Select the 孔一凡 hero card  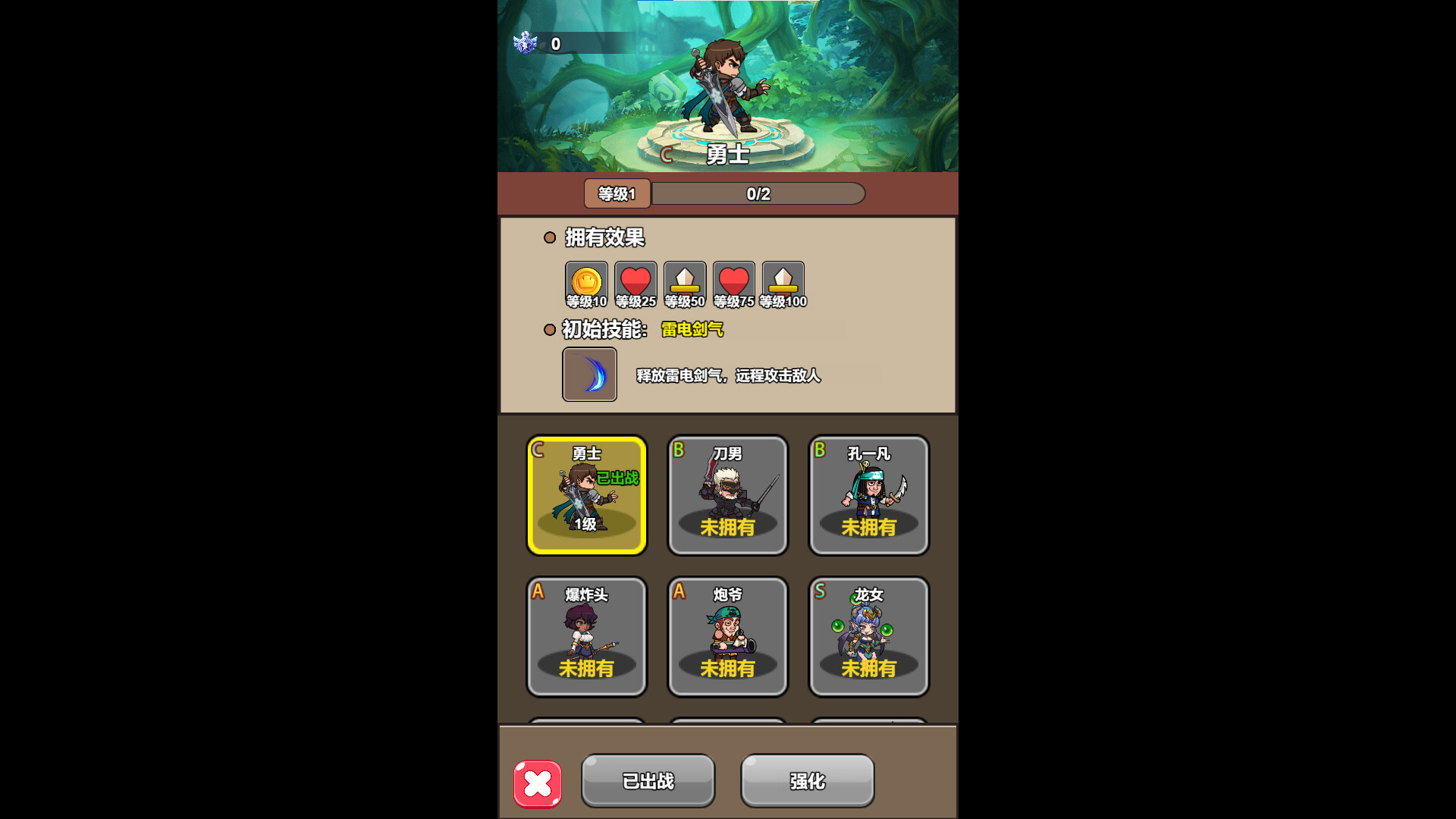pos(868,495)
